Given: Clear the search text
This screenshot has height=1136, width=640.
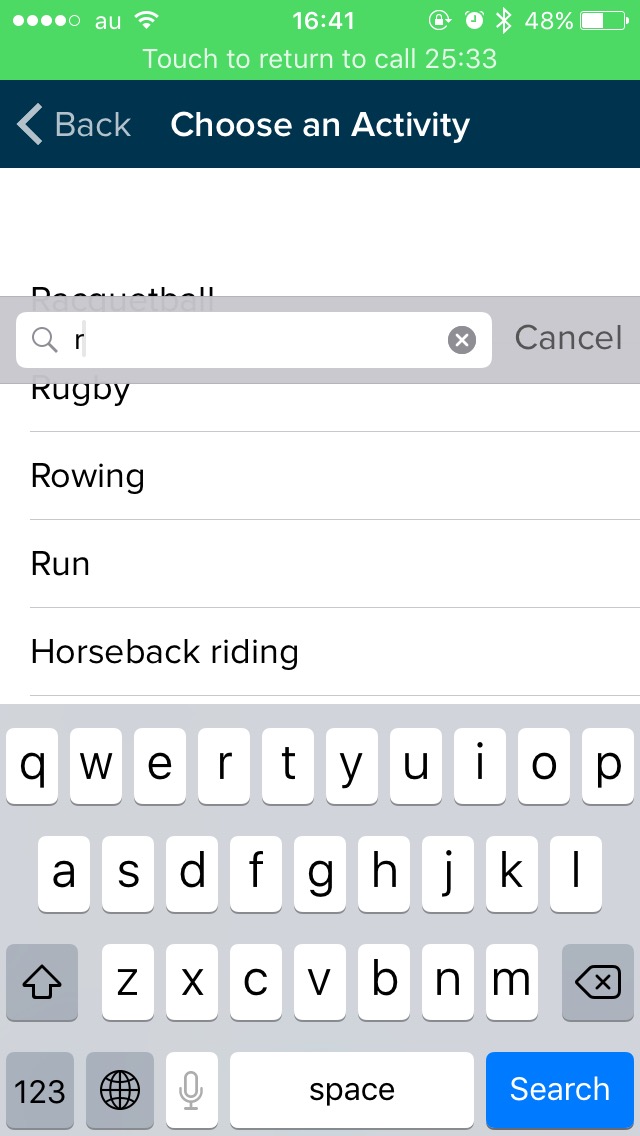Looking at the screenshot, I should pos(461,341).
